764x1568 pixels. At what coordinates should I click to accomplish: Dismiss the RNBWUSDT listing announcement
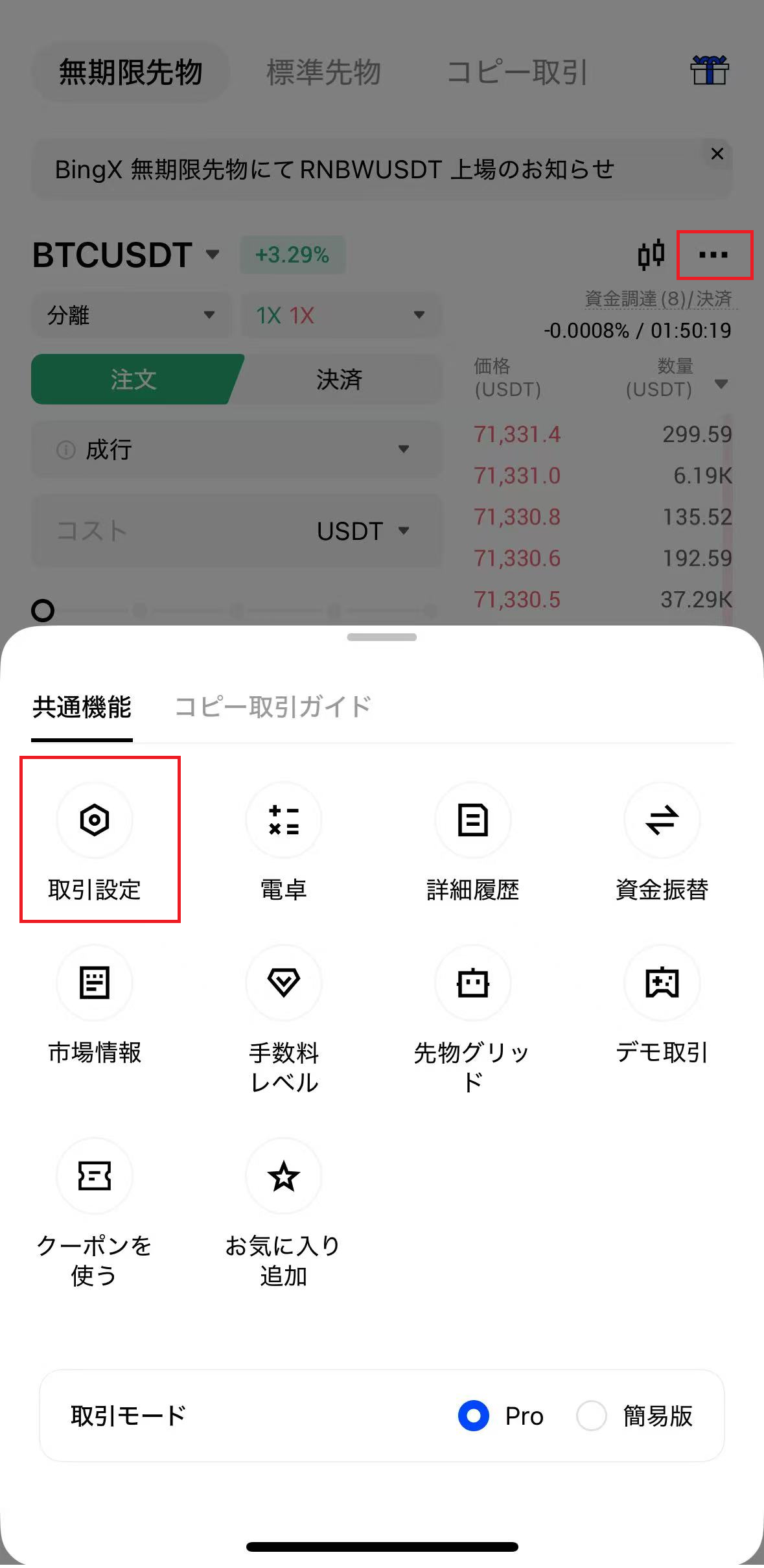point(717,154)
